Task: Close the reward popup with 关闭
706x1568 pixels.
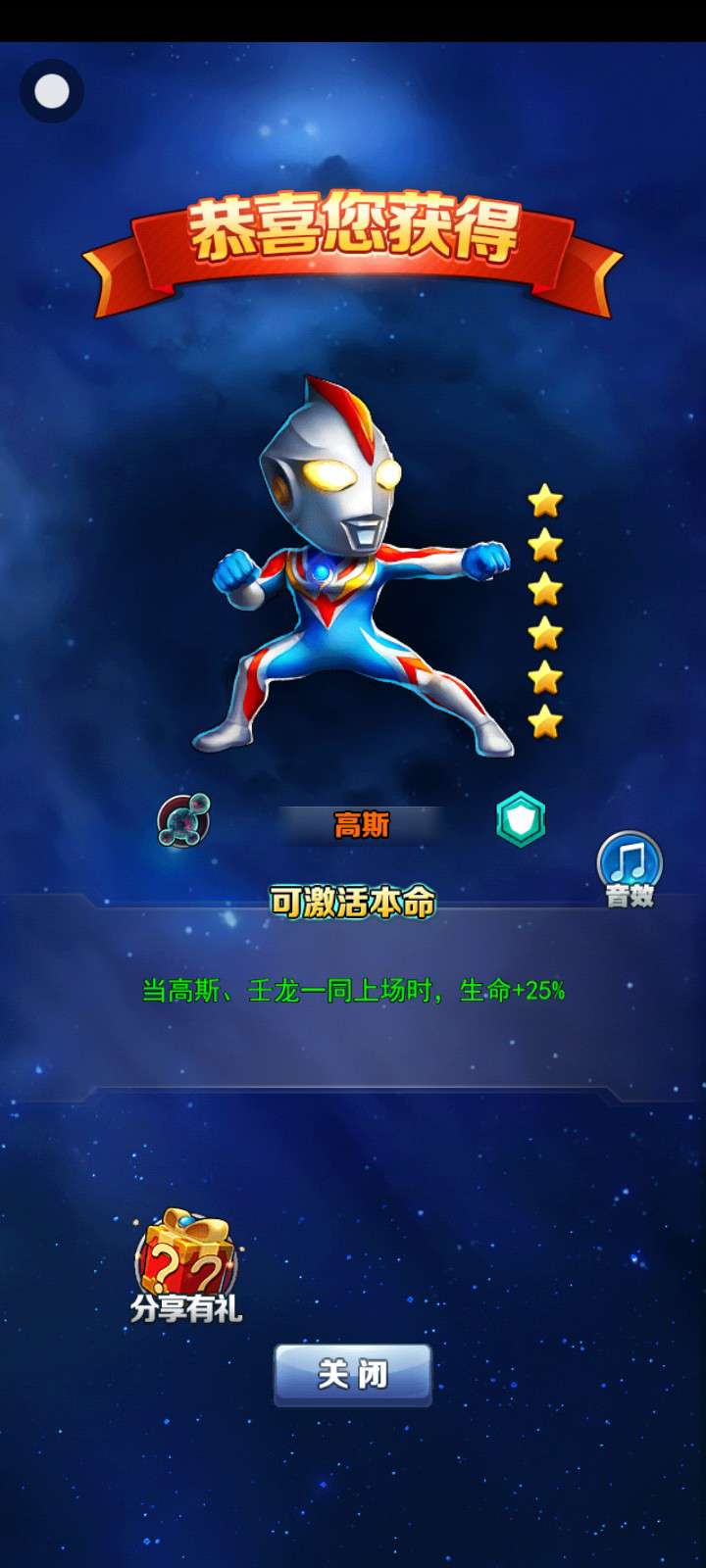Action: point(353,1374)
